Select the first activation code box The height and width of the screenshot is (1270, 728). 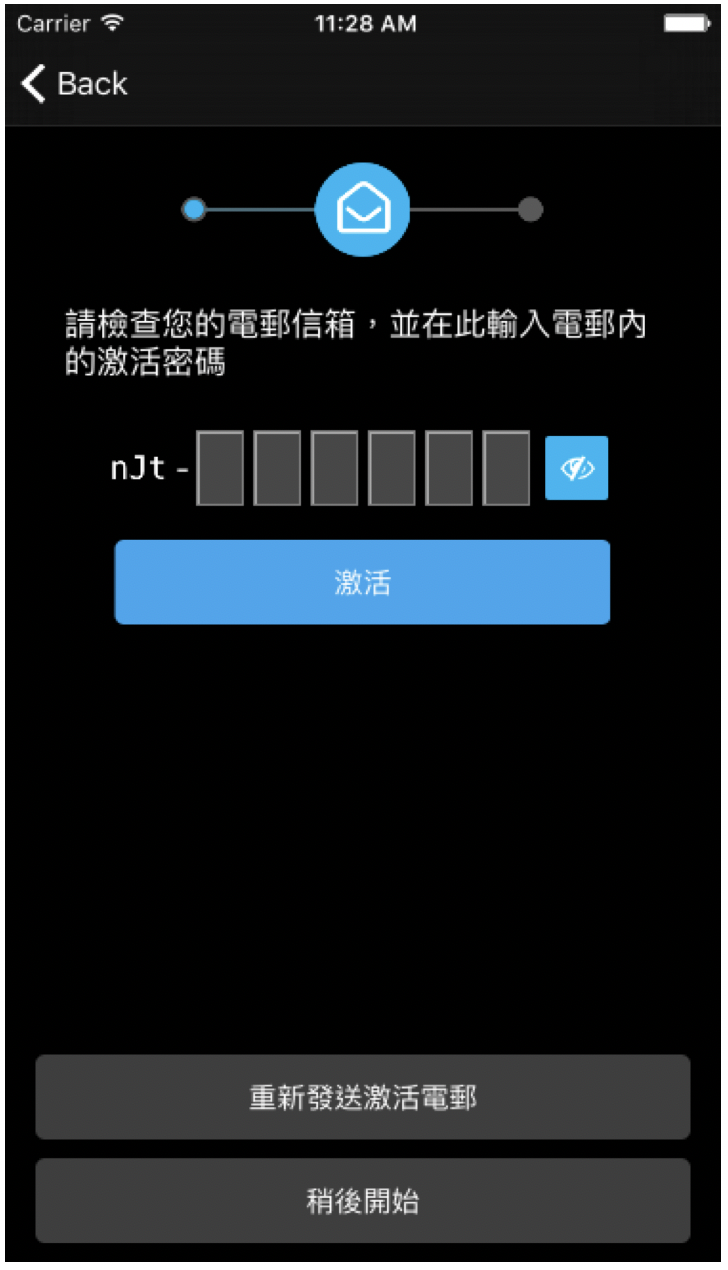pyautogui.click(x=220, y=468)
